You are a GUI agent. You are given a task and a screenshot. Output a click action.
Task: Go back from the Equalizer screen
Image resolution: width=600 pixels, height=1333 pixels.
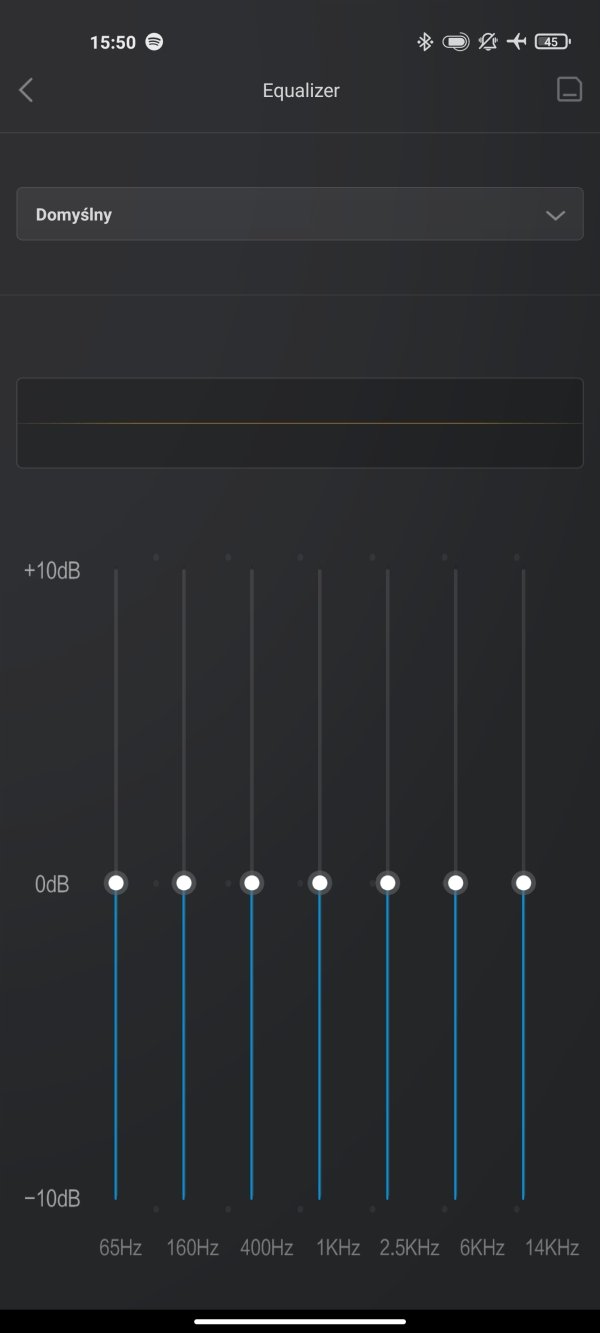pos(26,90)
